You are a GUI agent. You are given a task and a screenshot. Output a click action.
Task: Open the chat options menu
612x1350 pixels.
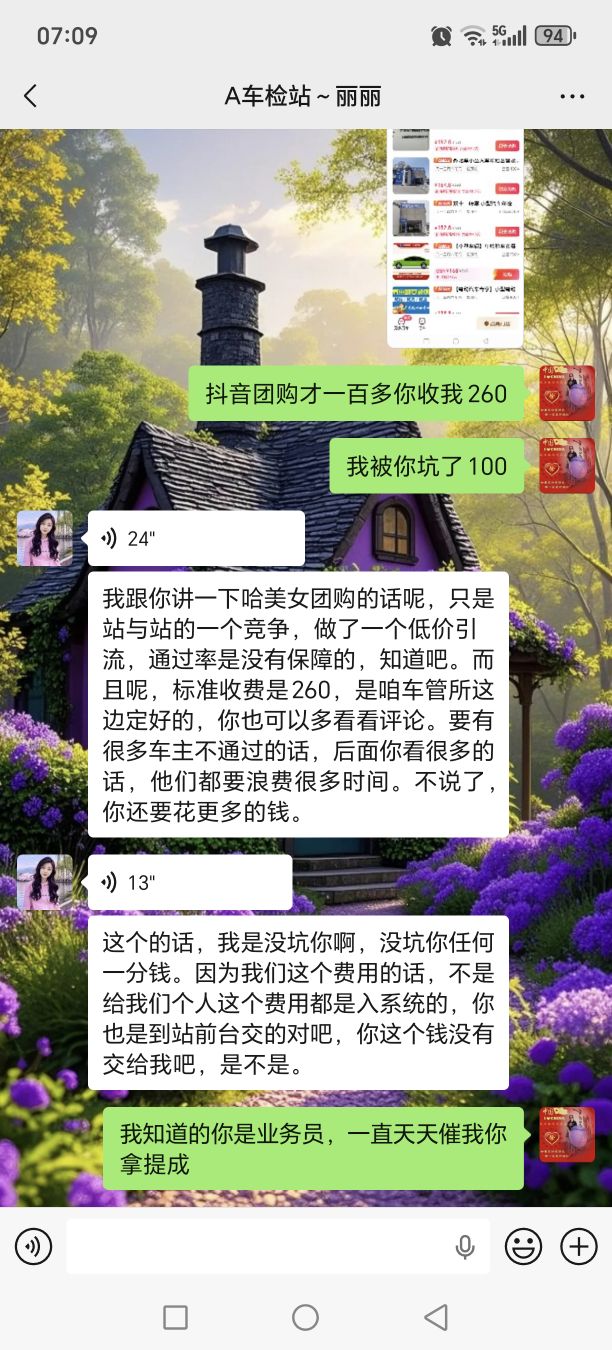tap(572, 96)
